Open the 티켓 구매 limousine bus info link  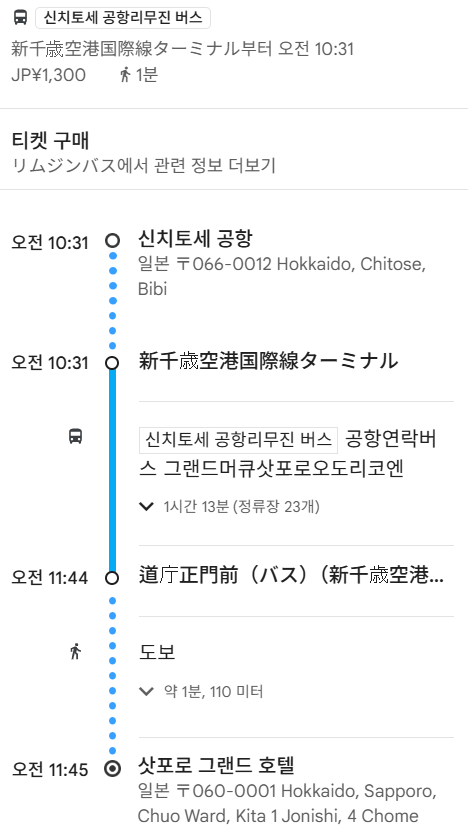144,153
